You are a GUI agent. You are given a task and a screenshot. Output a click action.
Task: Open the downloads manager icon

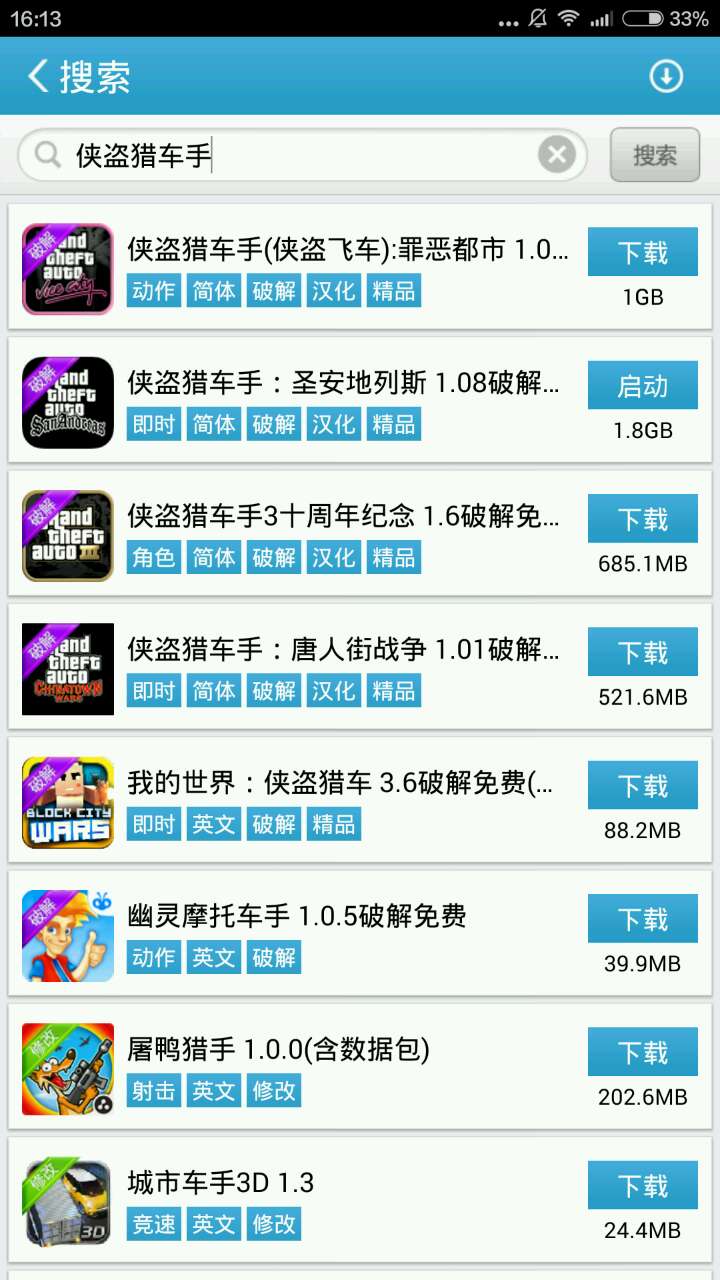coord(666,76)
